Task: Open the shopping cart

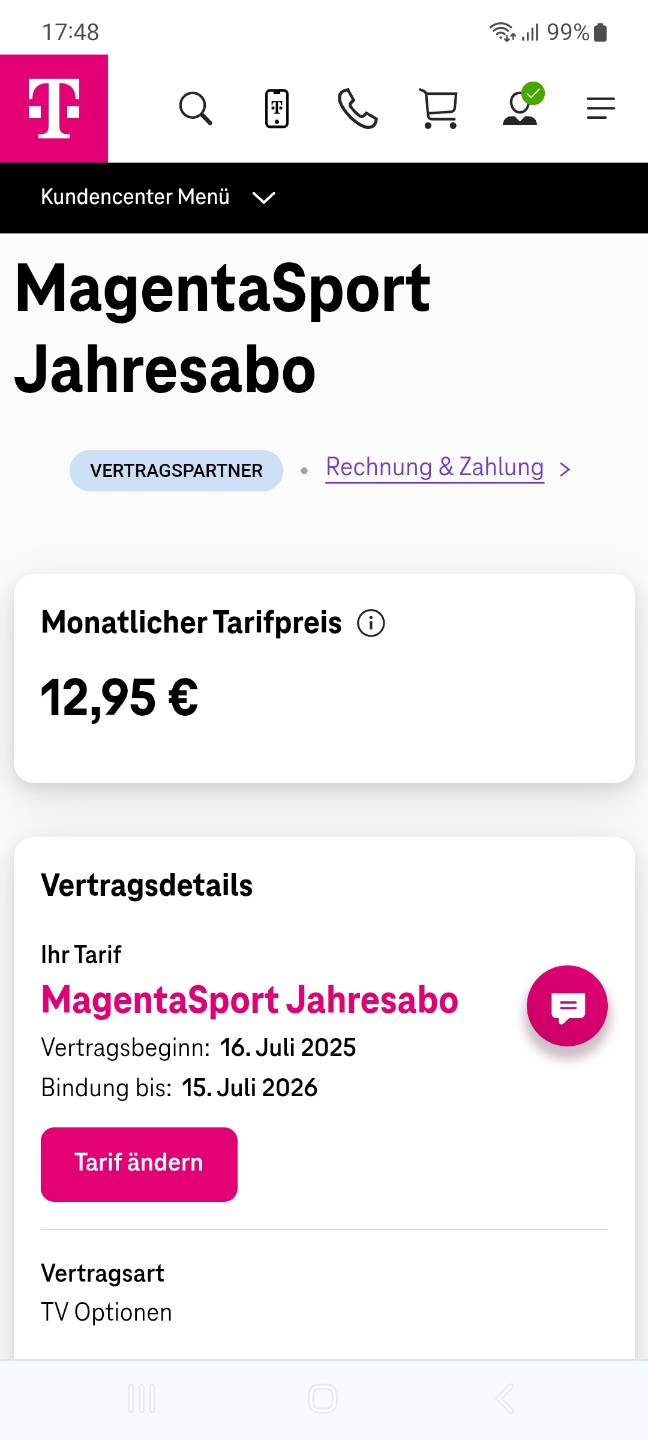Action: pyautogui.click(x=438, y=108)
